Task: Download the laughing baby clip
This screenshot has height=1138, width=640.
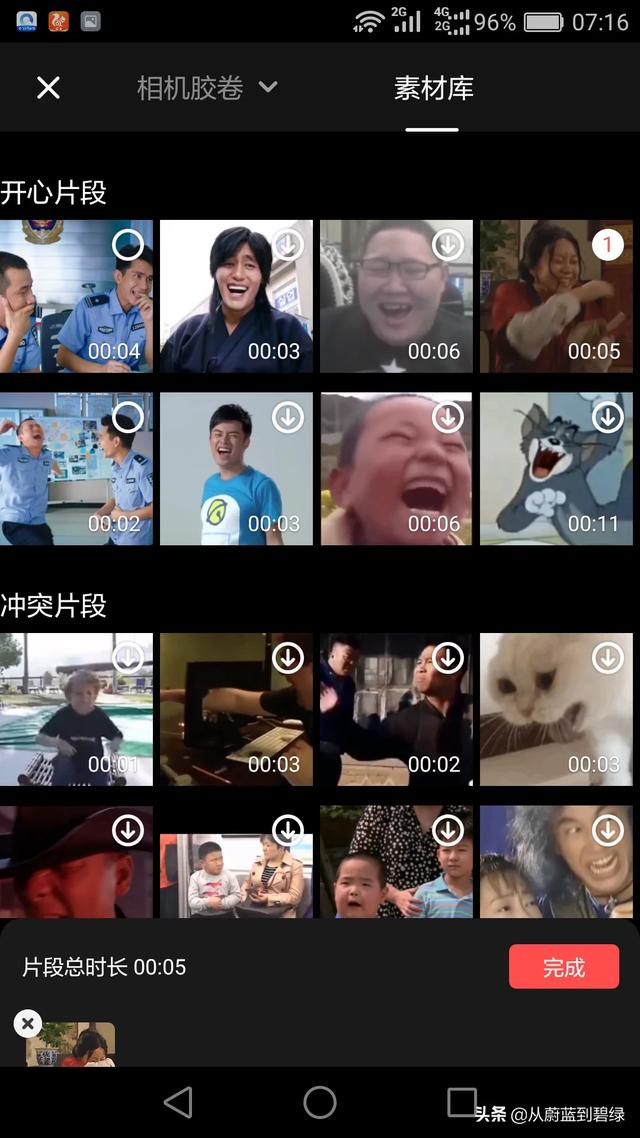Action: [x=448, y=418]
